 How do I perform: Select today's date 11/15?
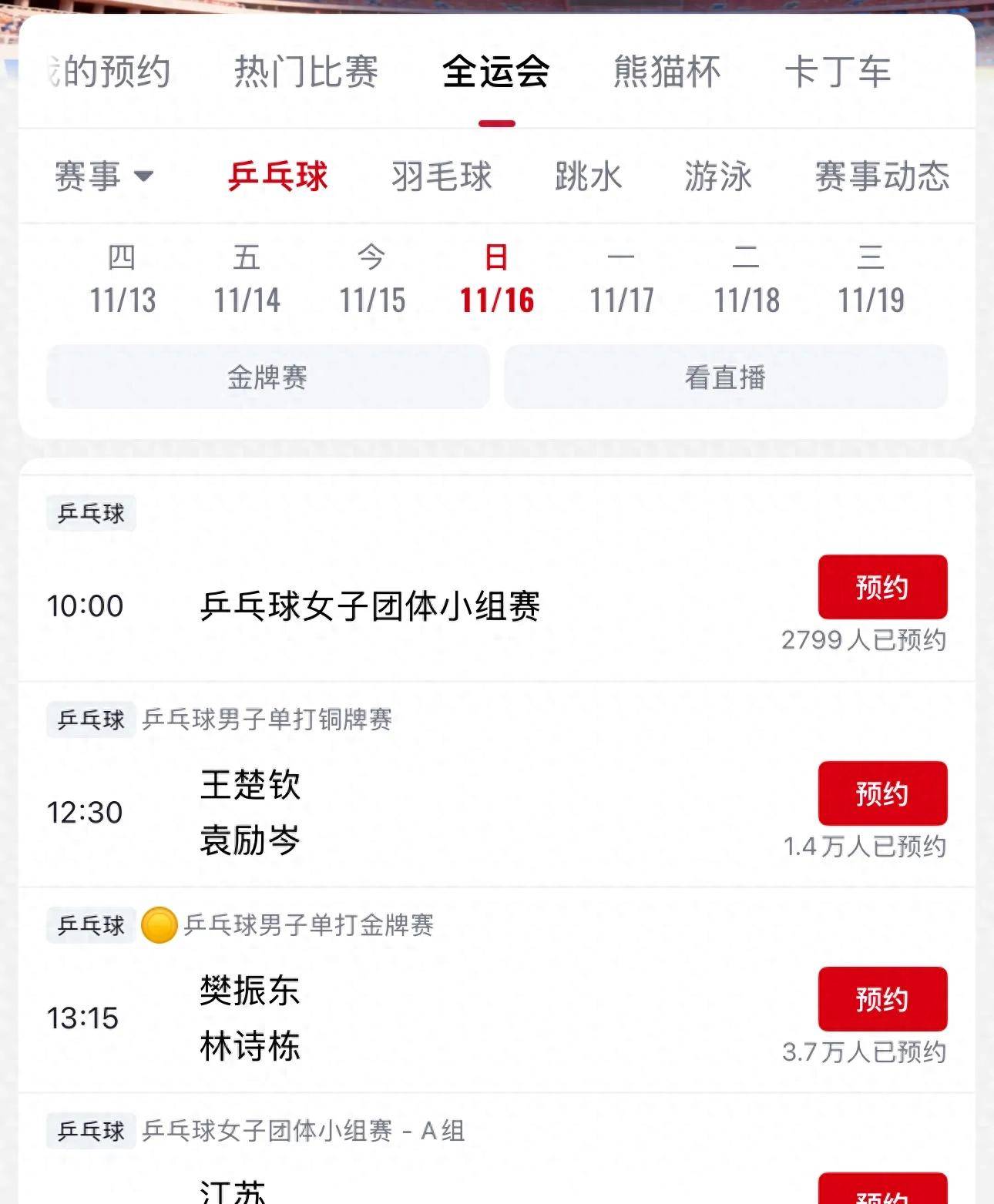click(x=373, y=277)
